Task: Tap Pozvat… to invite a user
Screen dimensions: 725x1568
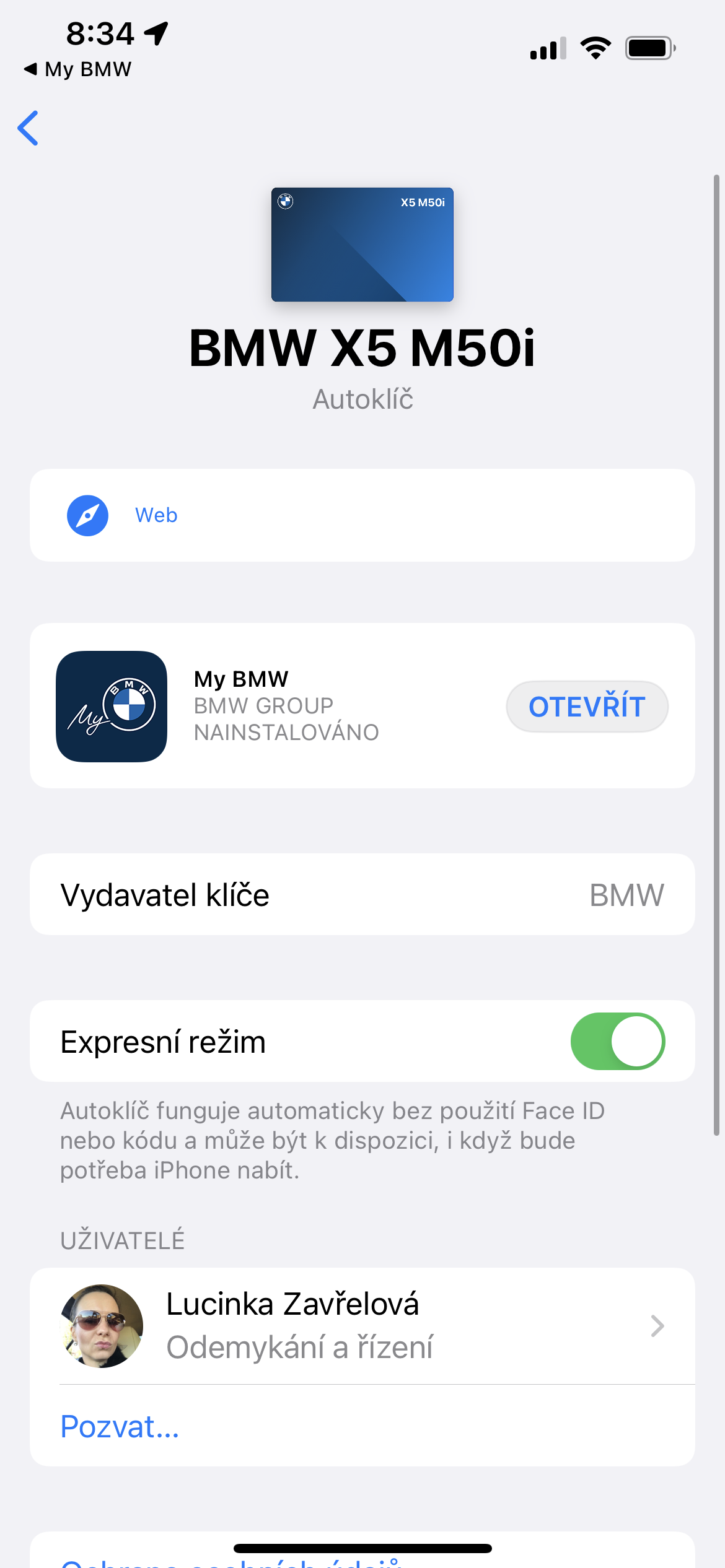Action: click(120, 1427)
